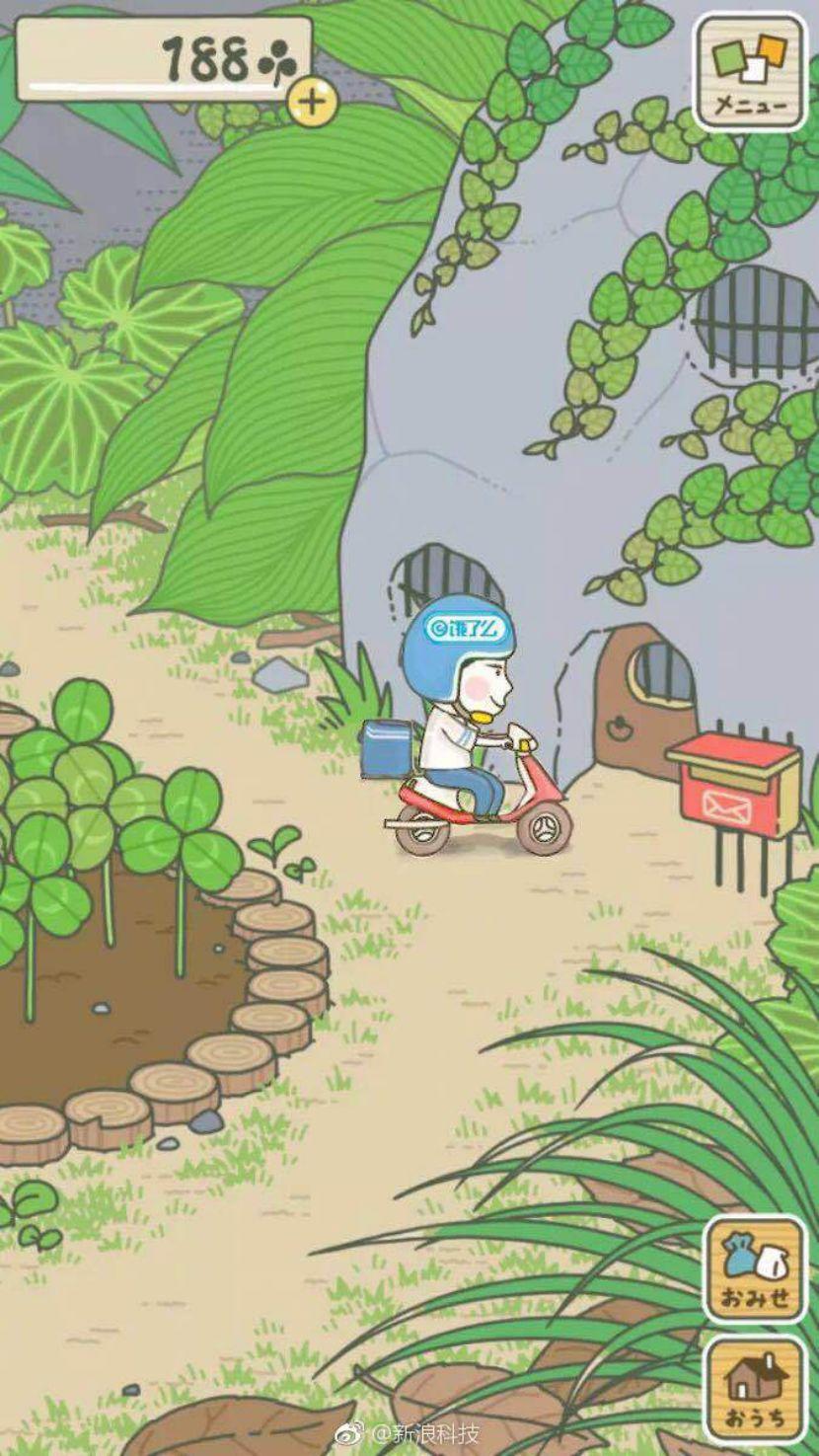Open the メニュー menu button
The image size is (819, 1456).
(x=751, y=72)
